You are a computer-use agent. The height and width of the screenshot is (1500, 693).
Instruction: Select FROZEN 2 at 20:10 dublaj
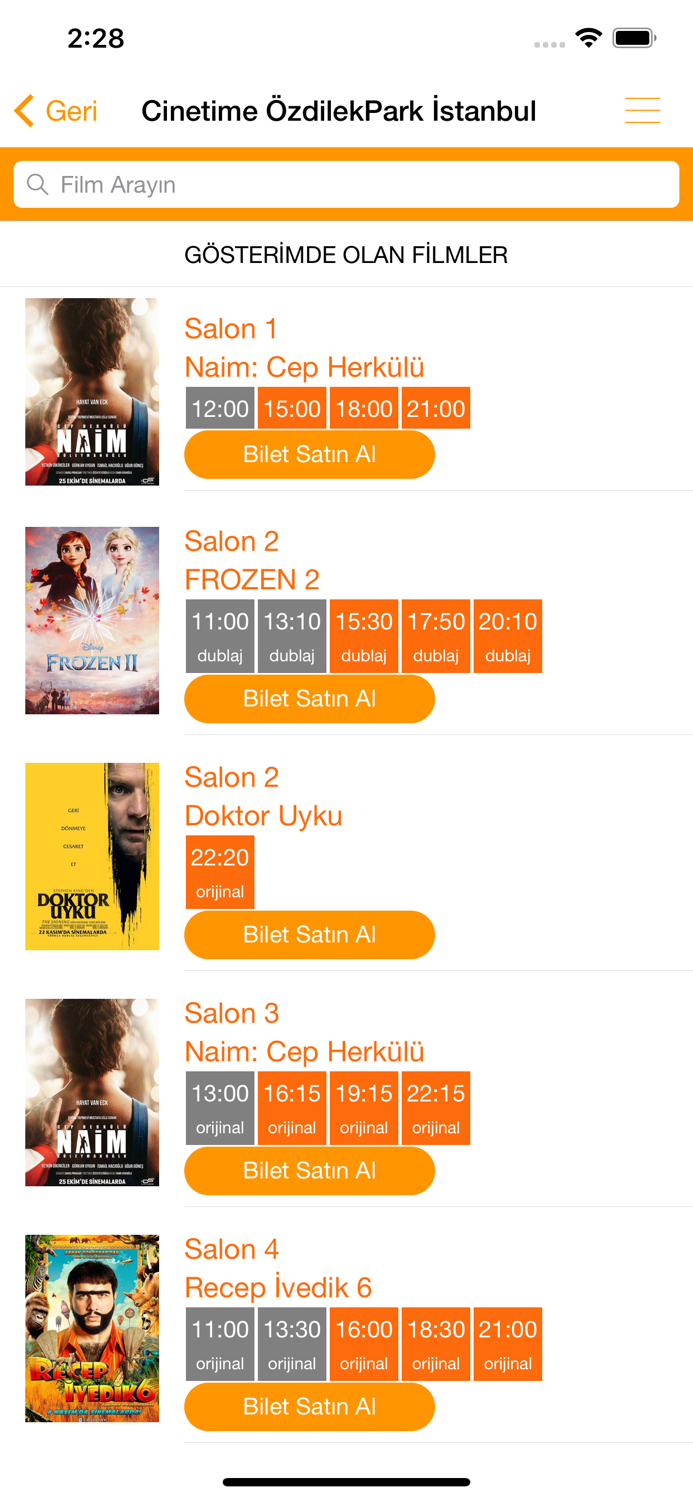point(508,636)
